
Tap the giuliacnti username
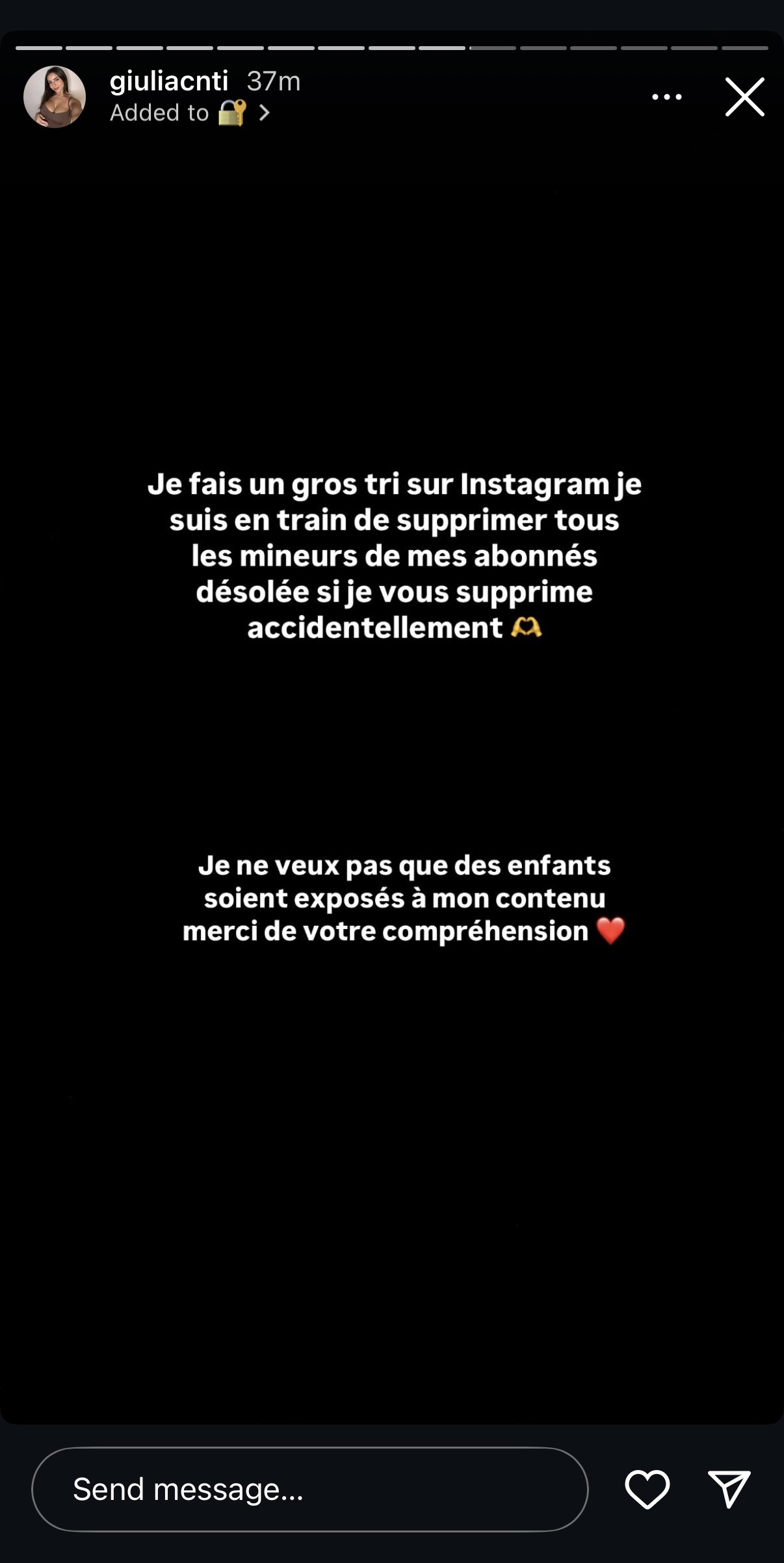(169, 82)
